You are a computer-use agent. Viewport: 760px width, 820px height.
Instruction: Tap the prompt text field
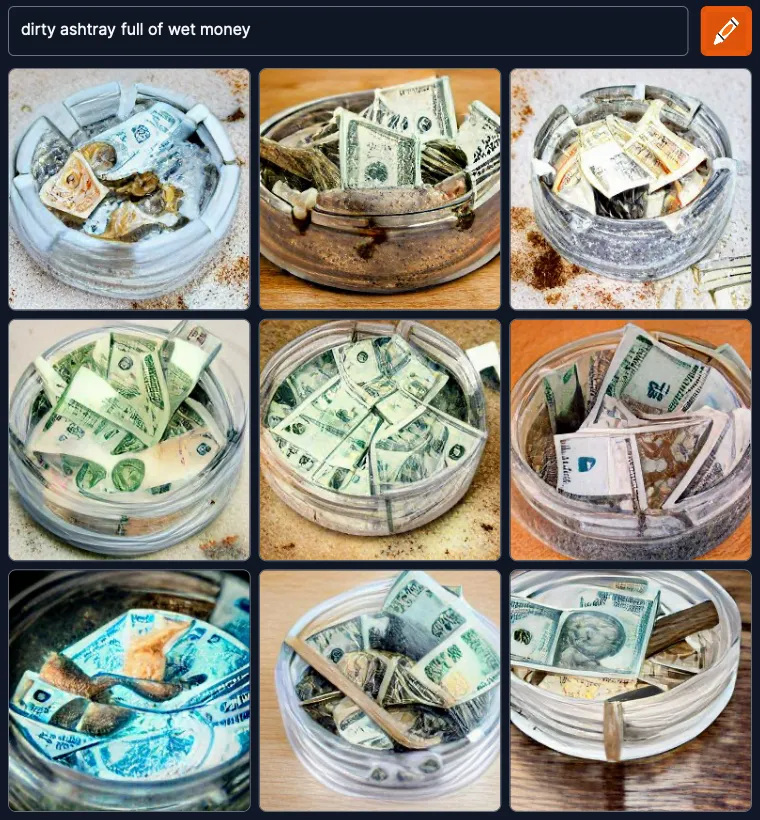pos(347,30)
